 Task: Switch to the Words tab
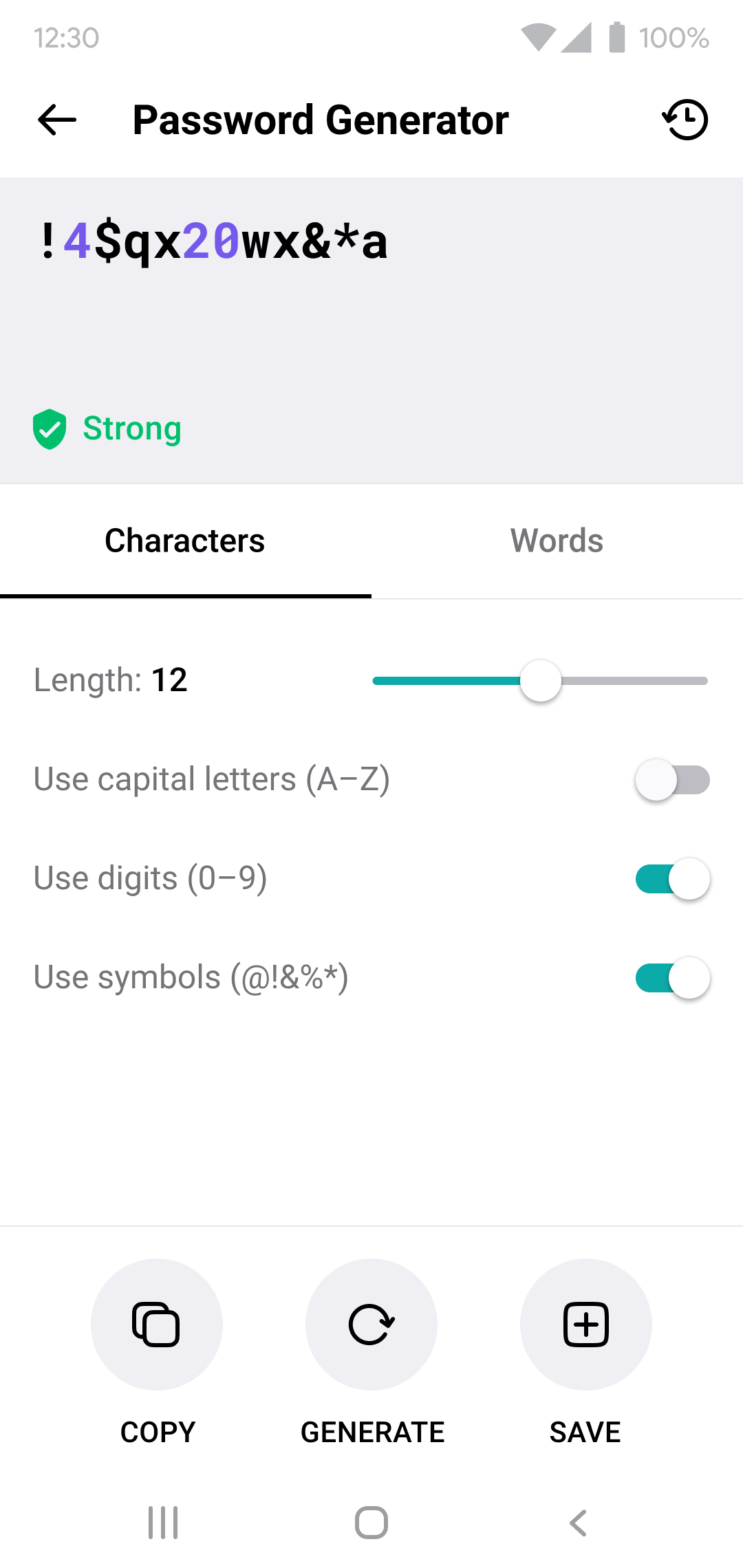pyautogui.click(x=557, y=541)
